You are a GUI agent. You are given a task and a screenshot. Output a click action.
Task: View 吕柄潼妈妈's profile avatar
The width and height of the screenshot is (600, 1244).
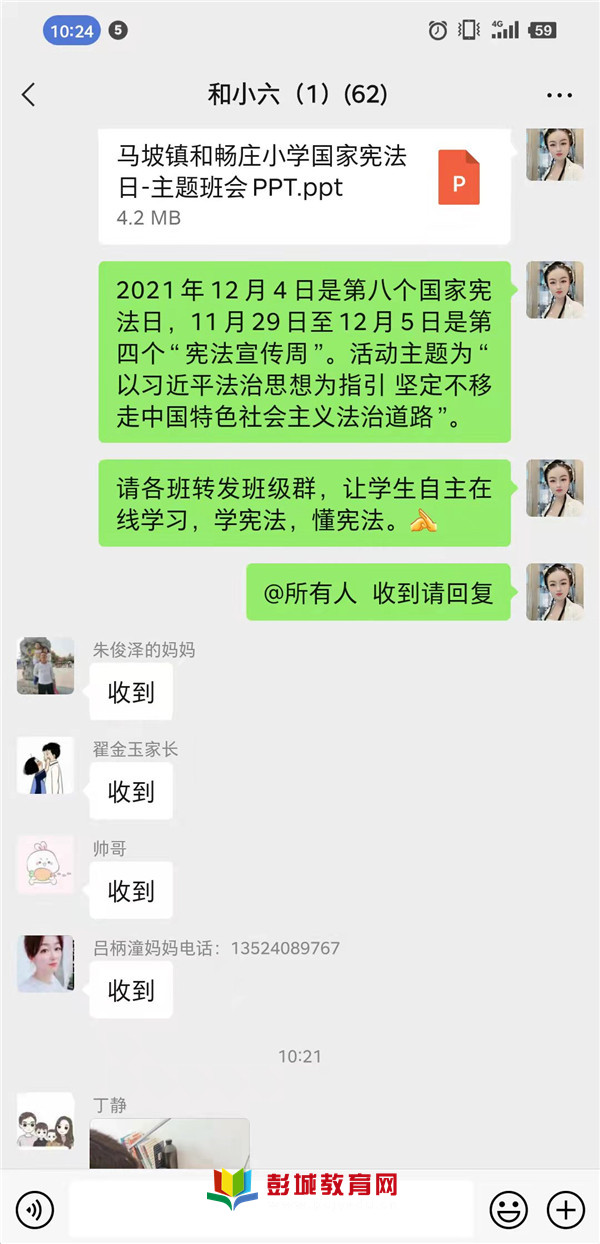(x=45, y=964)
